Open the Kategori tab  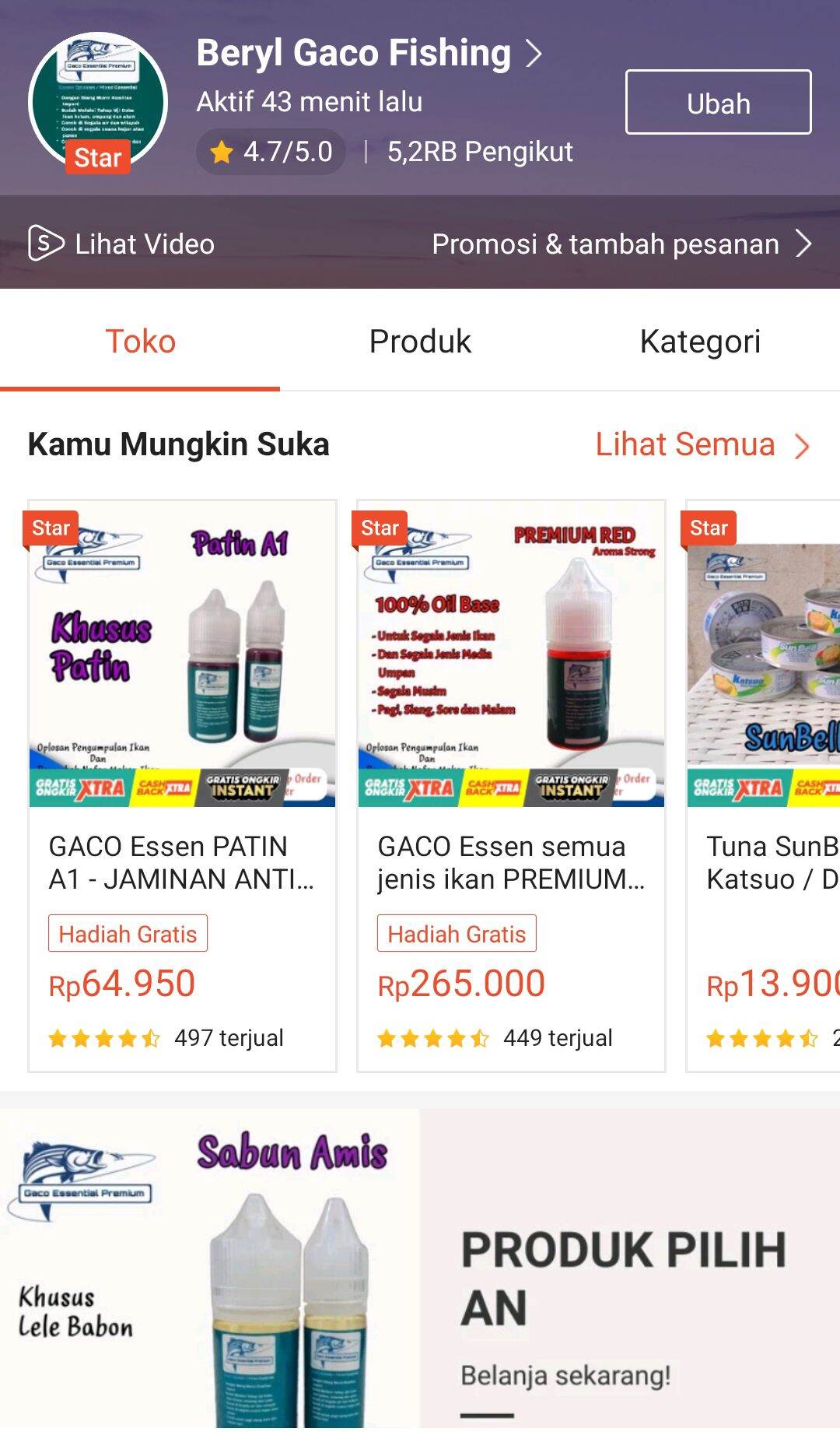coord(701,341)
